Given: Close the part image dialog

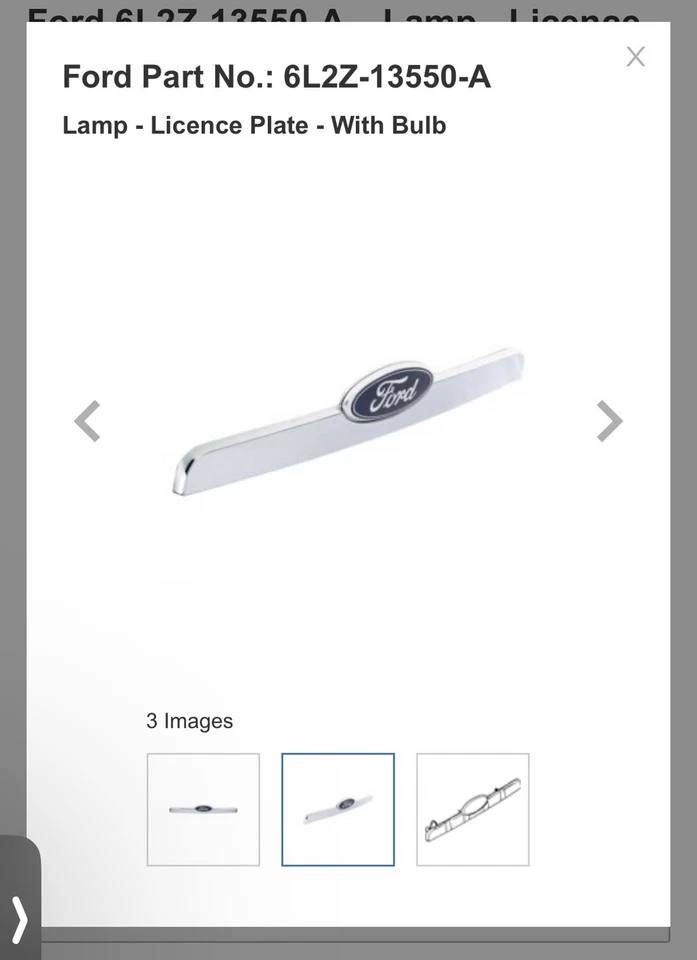Looking at the screenshot, I should [x=635, y=57].
